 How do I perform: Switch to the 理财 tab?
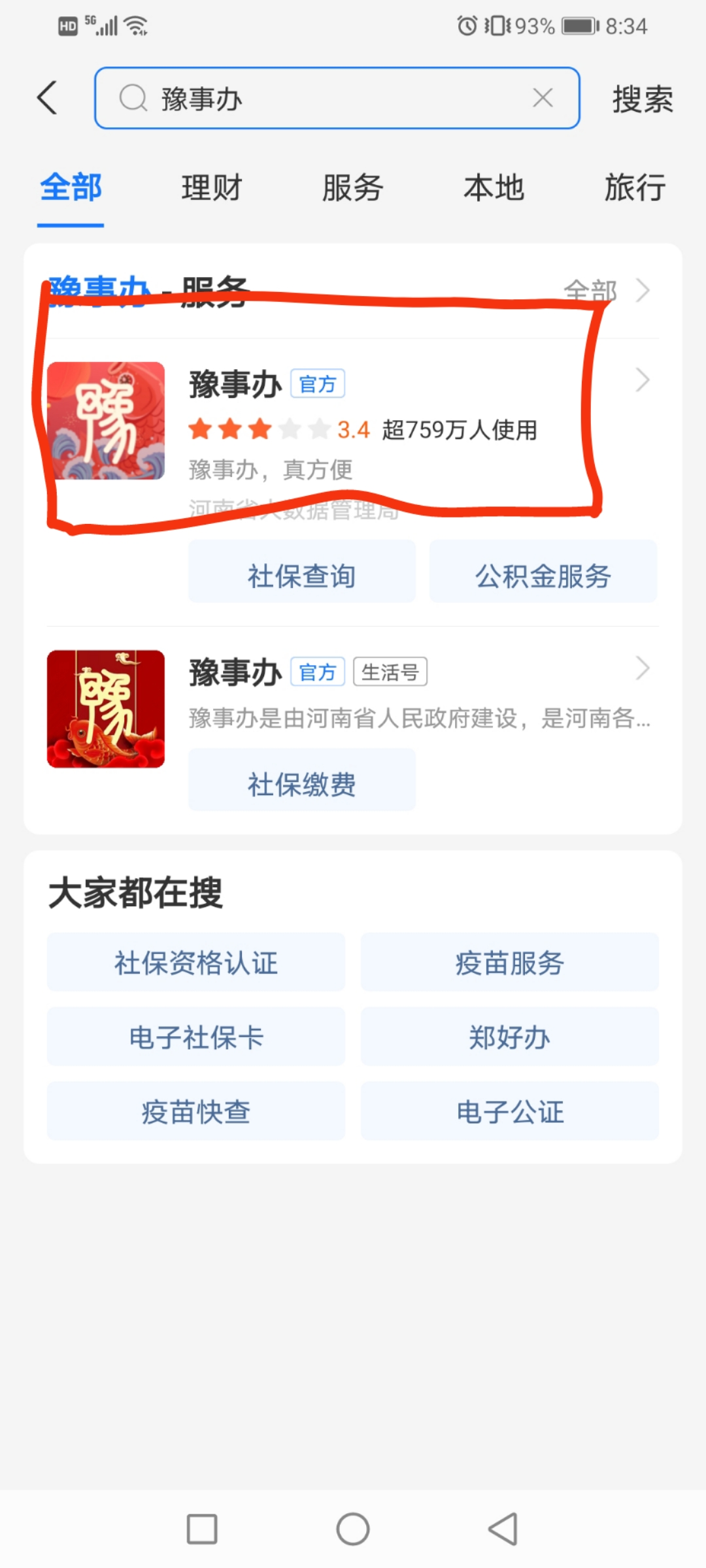(211, 188)
